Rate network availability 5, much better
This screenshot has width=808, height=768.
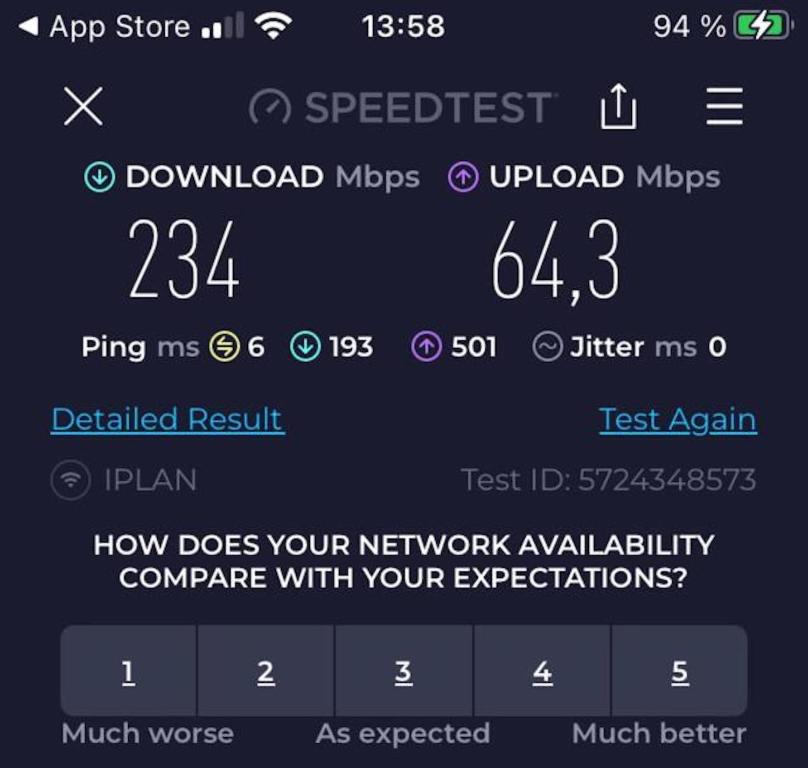[x=680, y=671]
